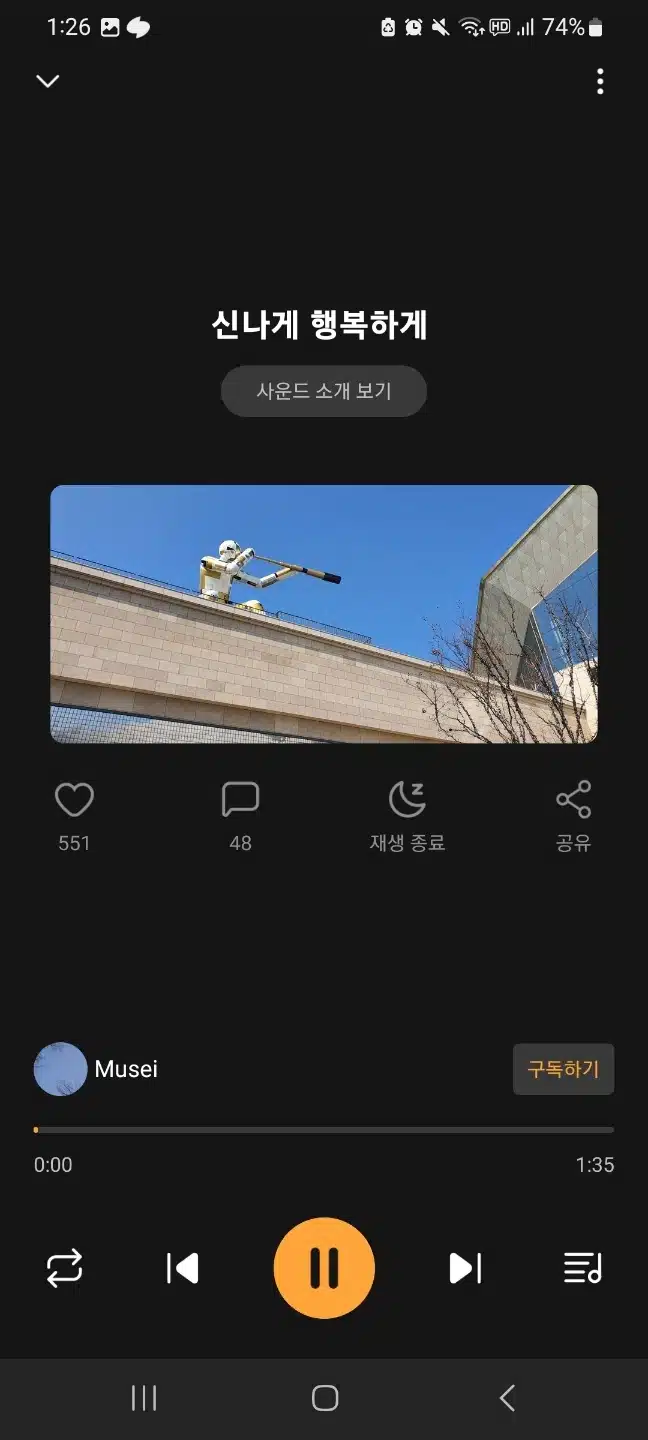Collapse the player with the down chevron
Viewport: 648px width, 1440px height.
click(48, 81)
